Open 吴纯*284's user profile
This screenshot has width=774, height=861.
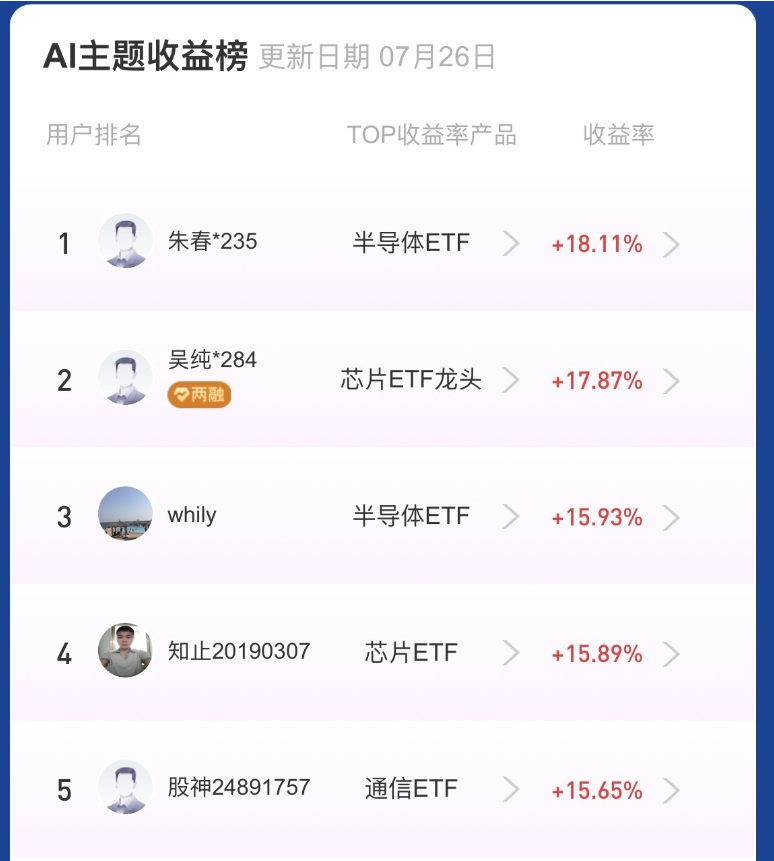point(212,361)
